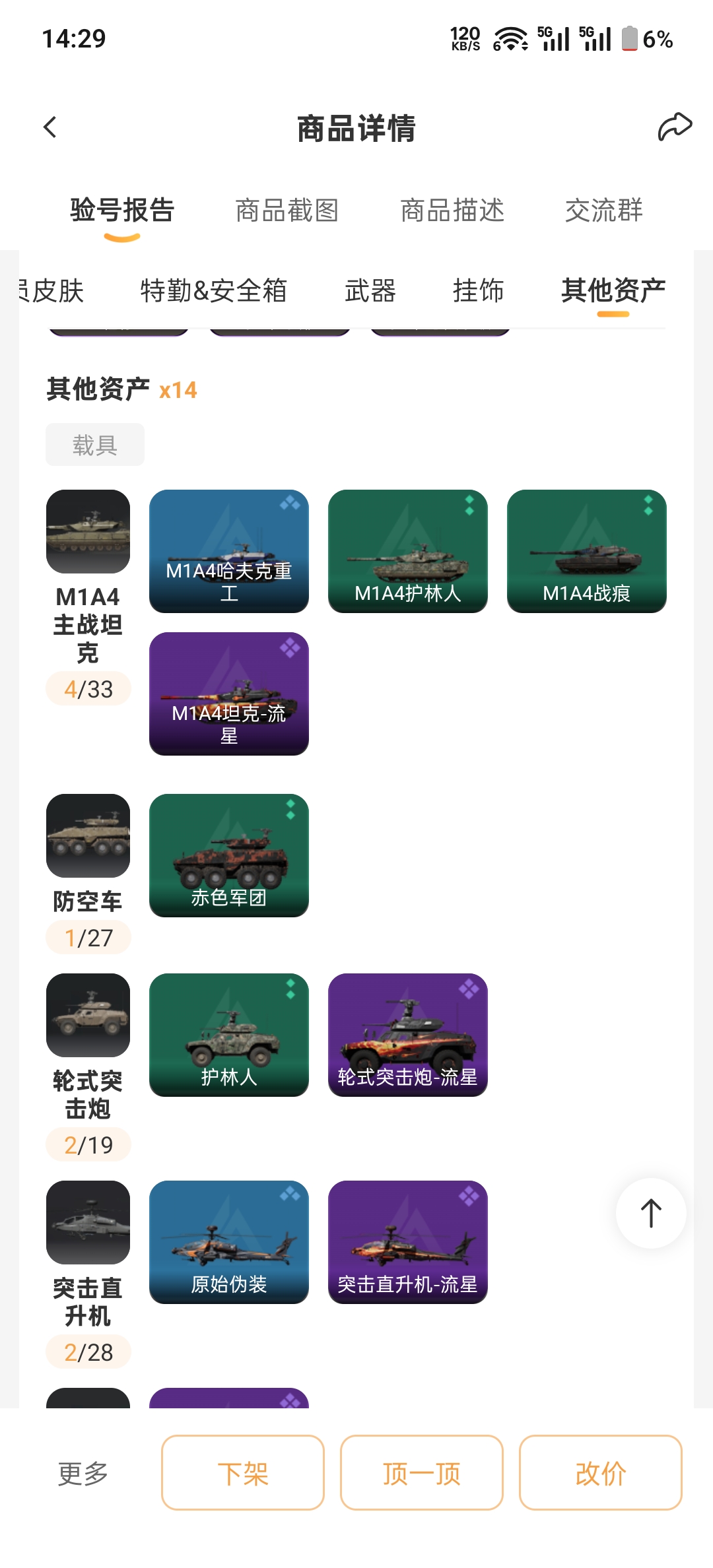Open the 交流群 tab

click(x=603, y=211)
